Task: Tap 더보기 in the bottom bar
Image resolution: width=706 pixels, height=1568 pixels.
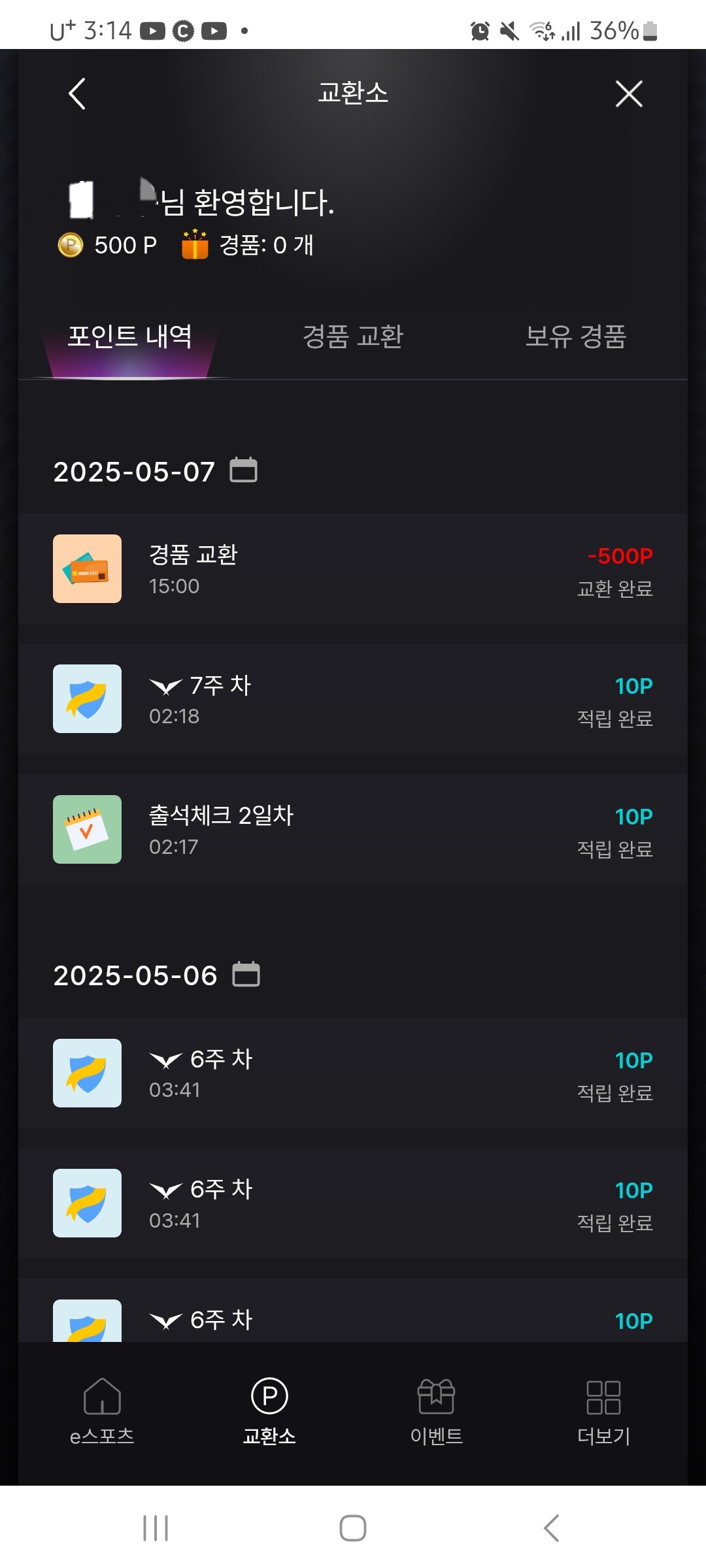Action: click(603, 1411)
